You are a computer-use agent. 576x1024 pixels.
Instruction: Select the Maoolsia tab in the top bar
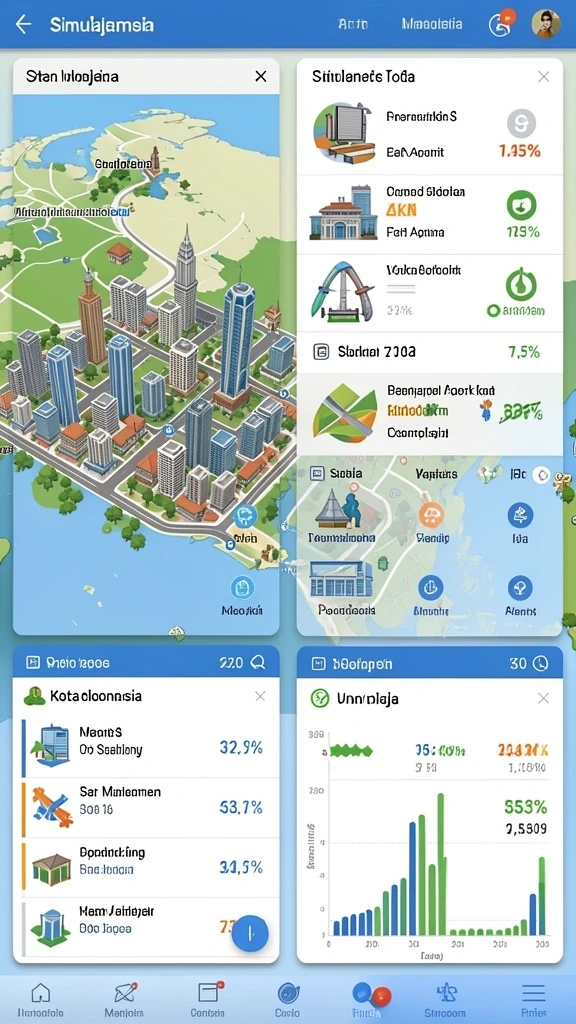pyautogui.click(x=432, y=24)
